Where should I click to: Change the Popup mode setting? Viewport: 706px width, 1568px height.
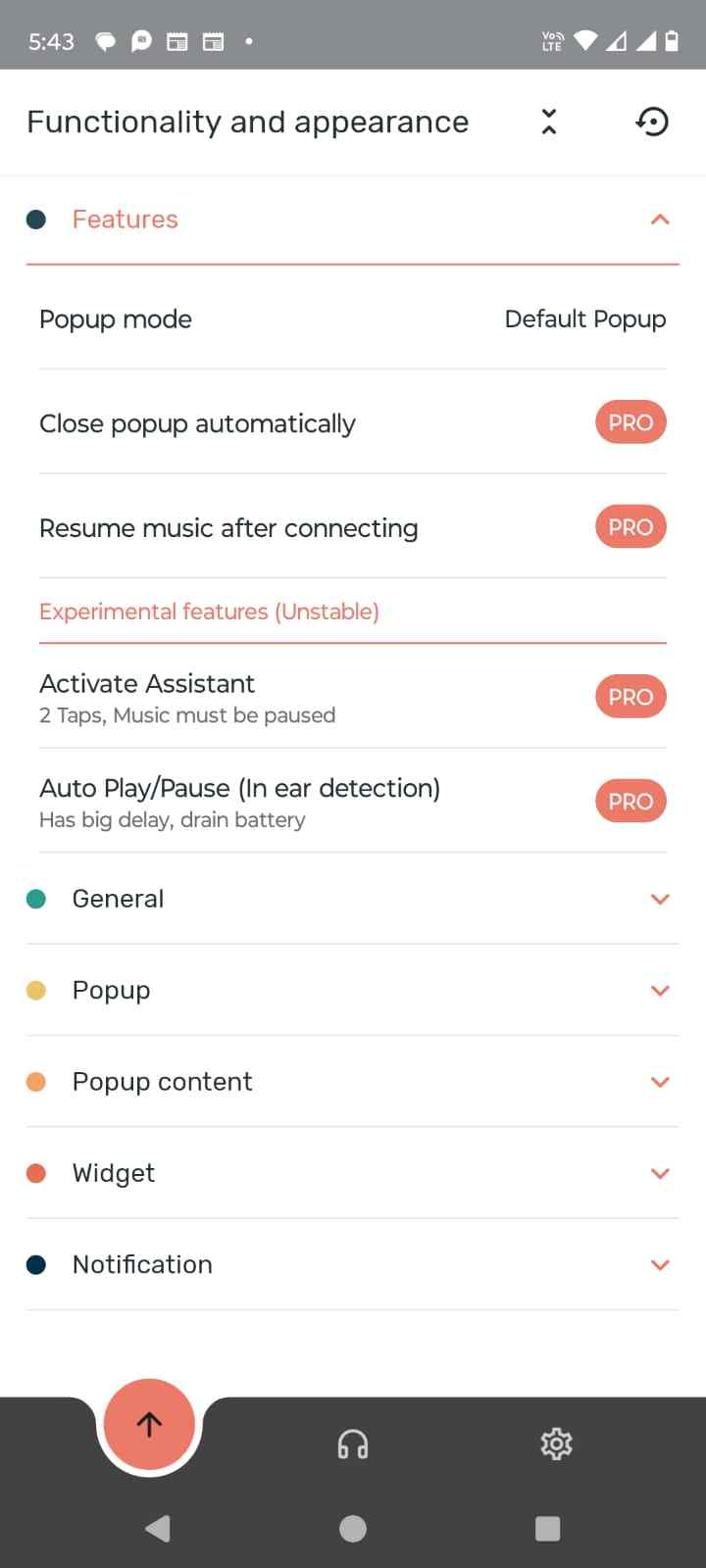point(352,319)
